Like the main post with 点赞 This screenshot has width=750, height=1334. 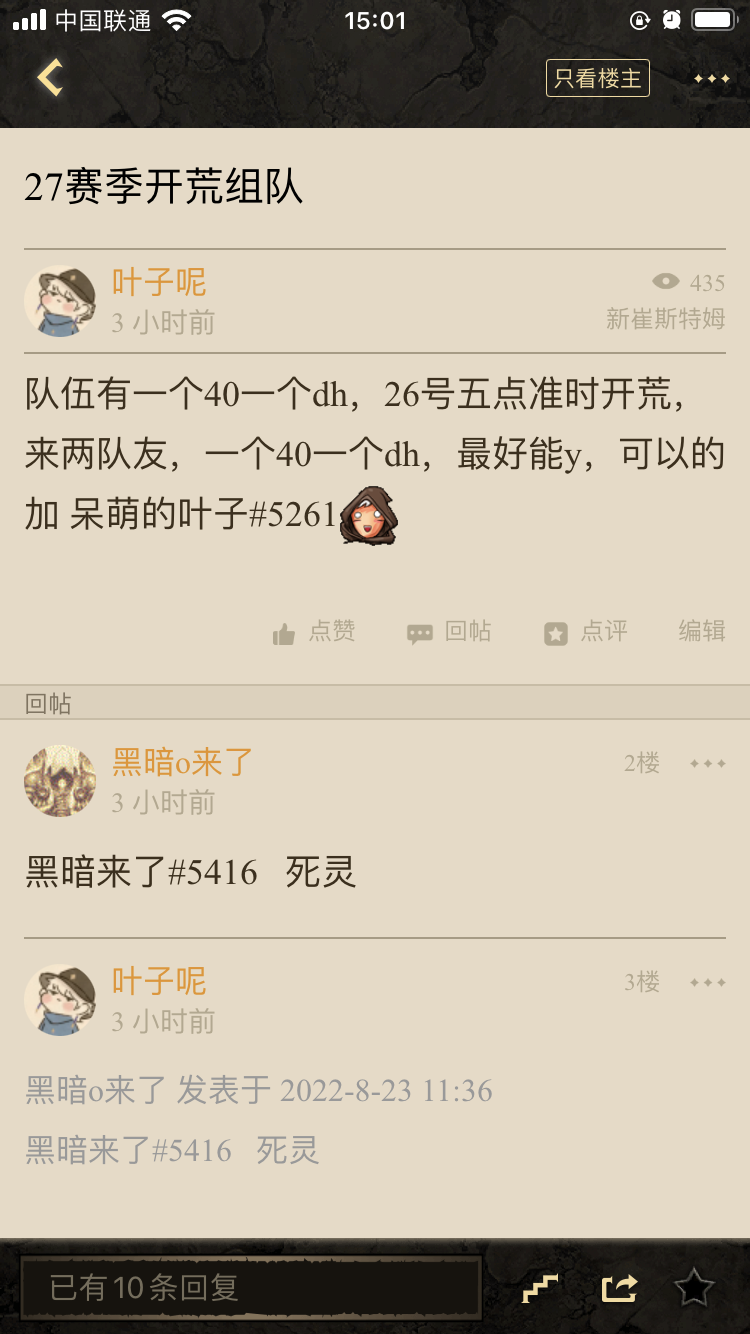(314, 632)
